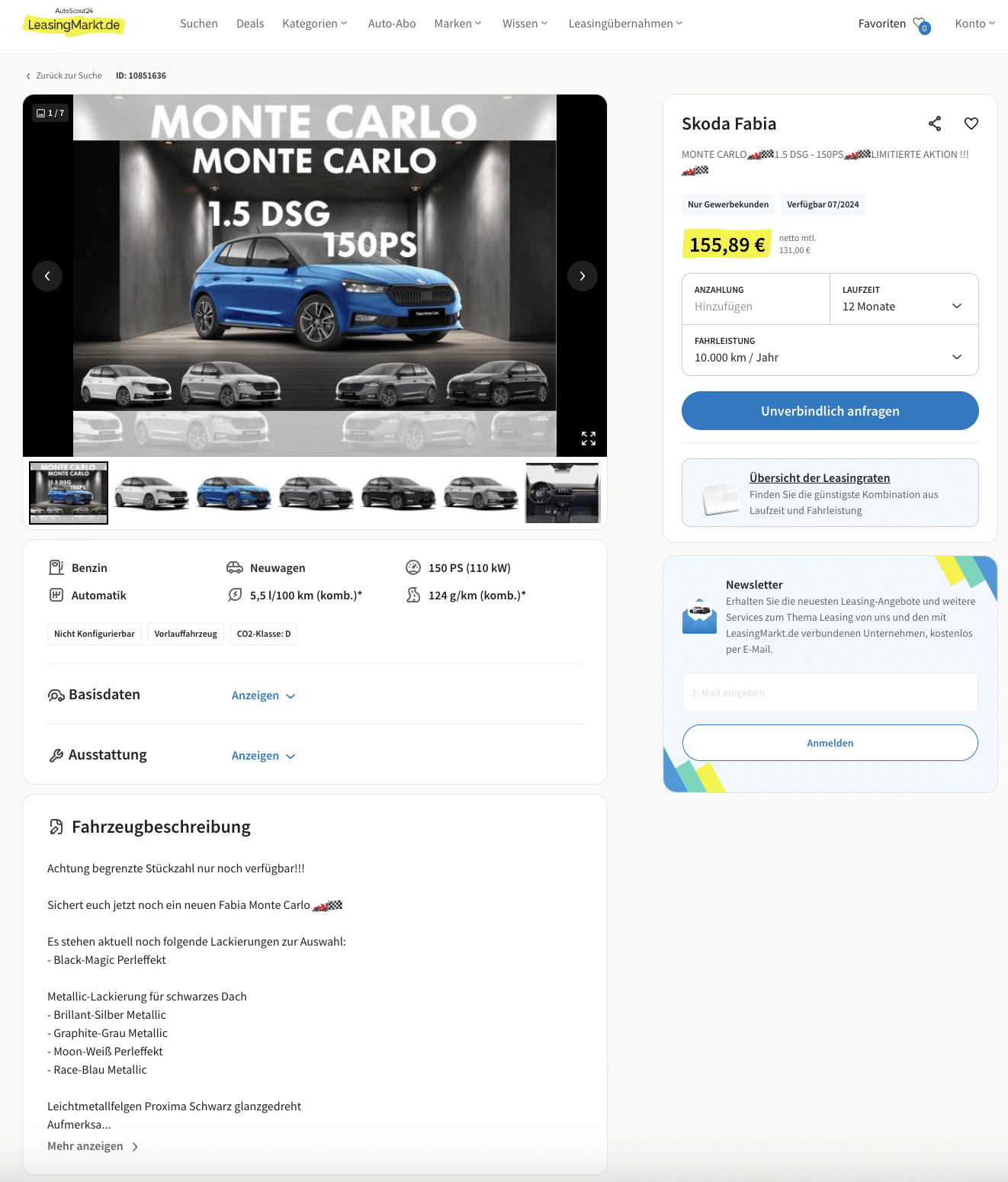Screen dimensions: 1008x1182
Task: Open the Kategorien menu
Action: (x=314, y=24)
